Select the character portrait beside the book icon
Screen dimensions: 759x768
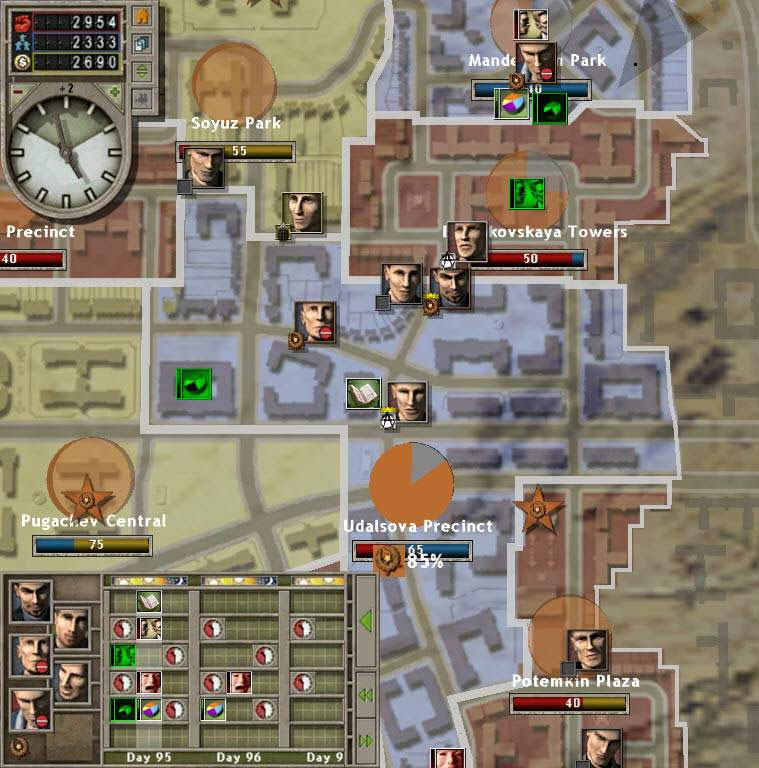pos(407,401)
